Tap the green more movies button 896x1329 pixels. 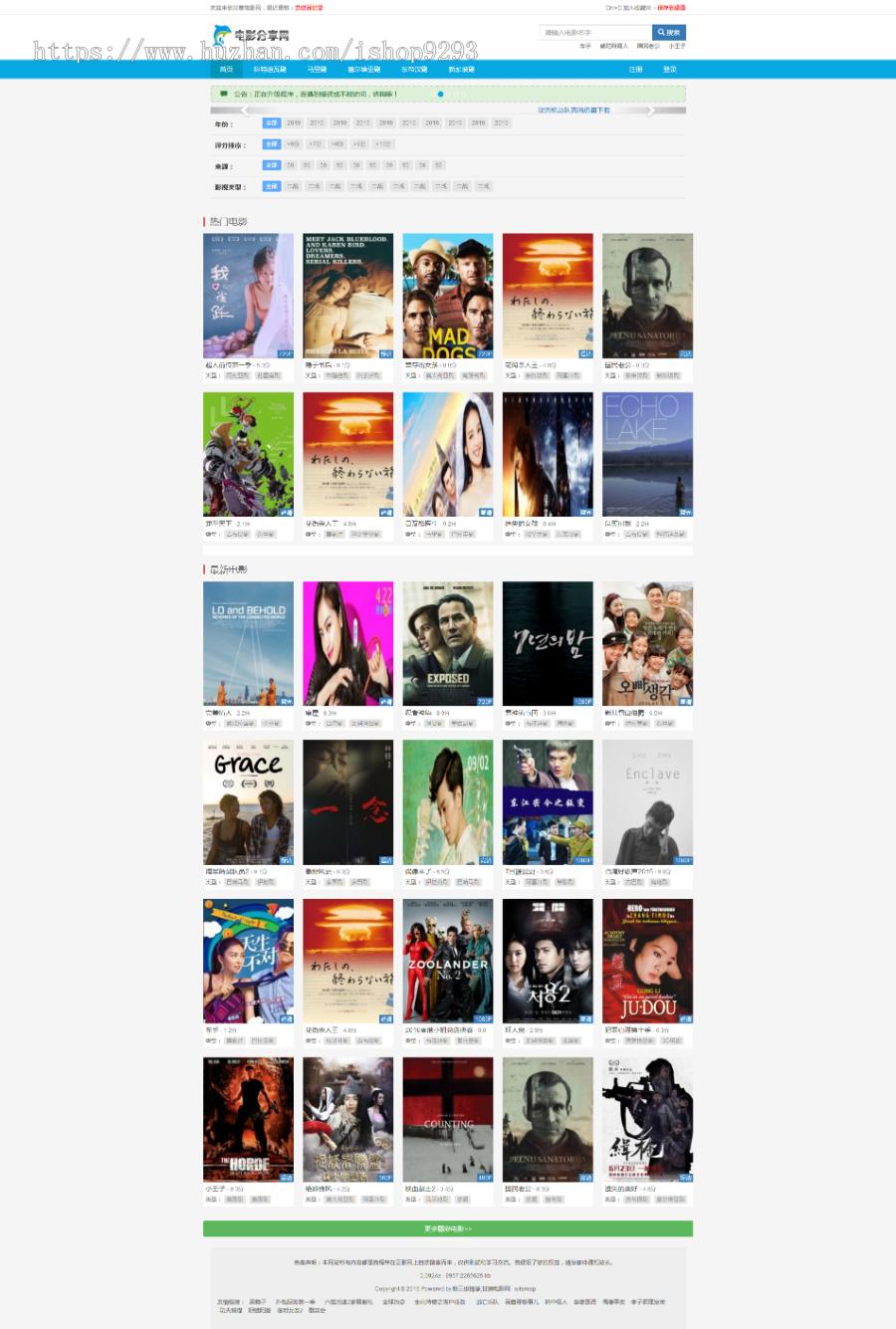pos(447,1228)
